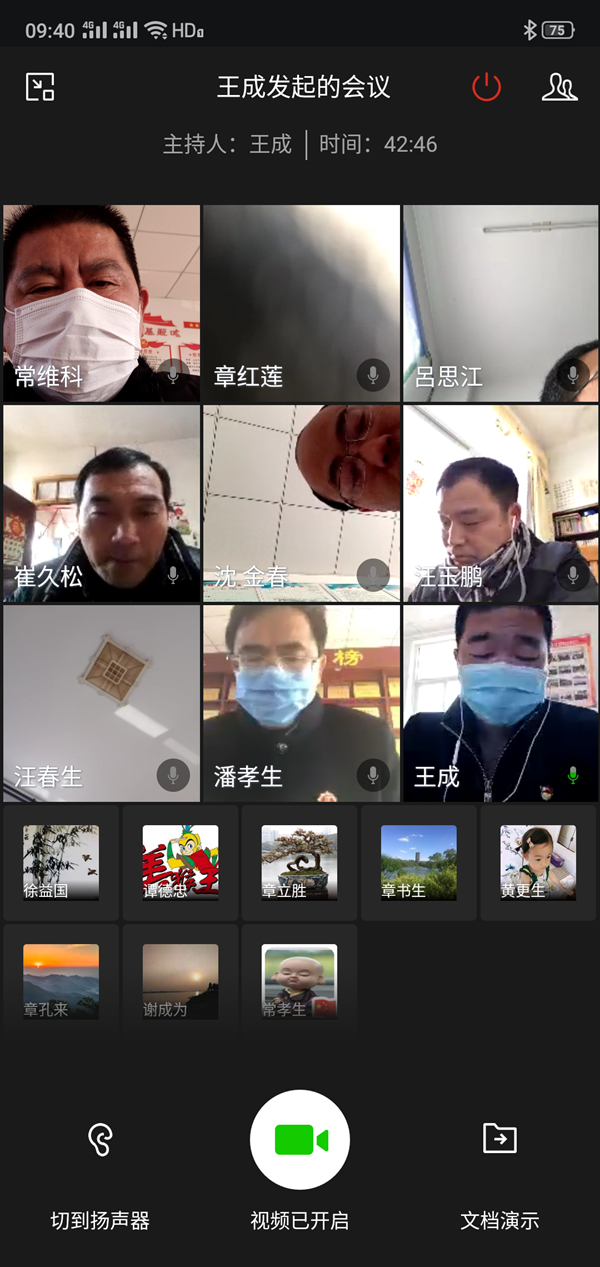
Task: Switch audio to speaker (切到扬声器)
Action: tap(100, 1160)
